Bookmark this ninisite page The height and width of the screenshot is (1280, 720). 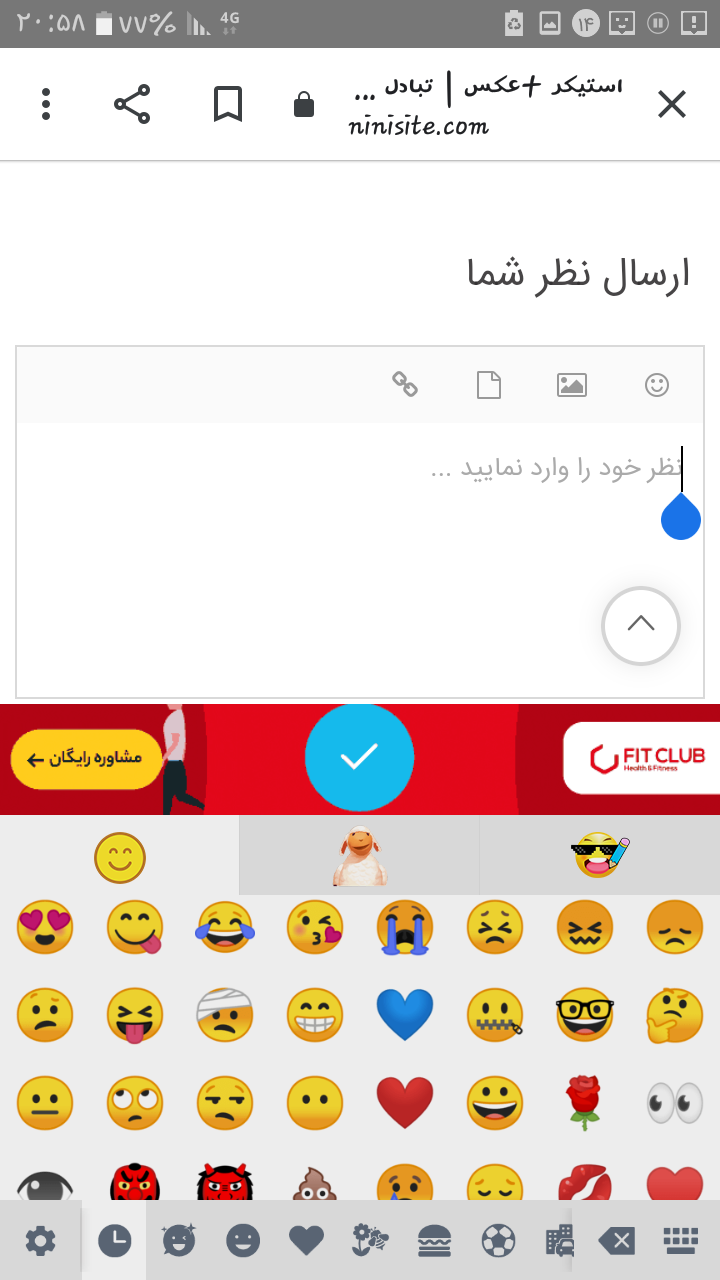[228, 104]
